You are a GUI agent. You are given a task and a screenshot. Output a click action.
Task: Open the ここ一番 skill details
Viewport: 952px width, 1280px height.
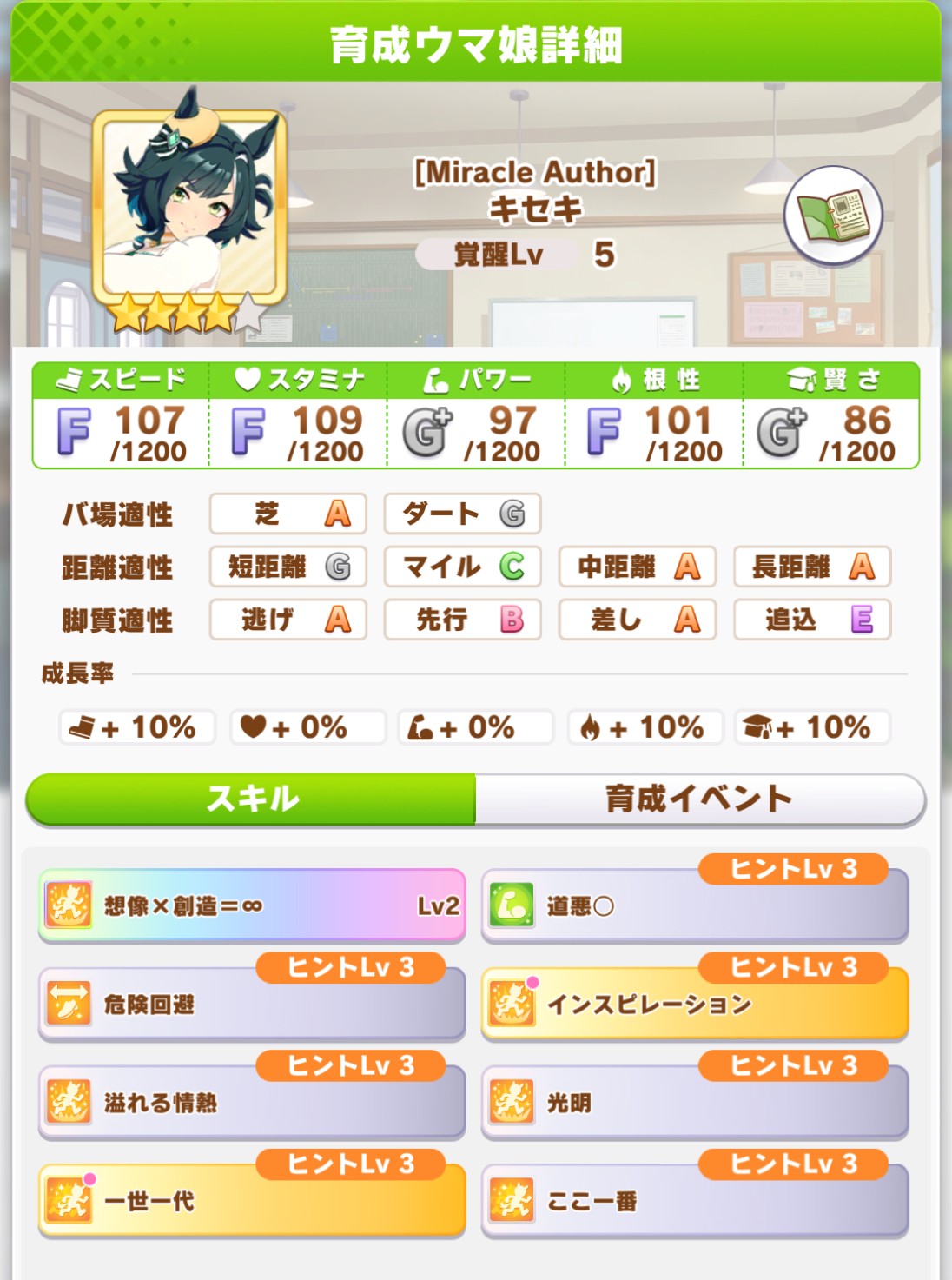pyautogui.click(x=695, y=1202)
